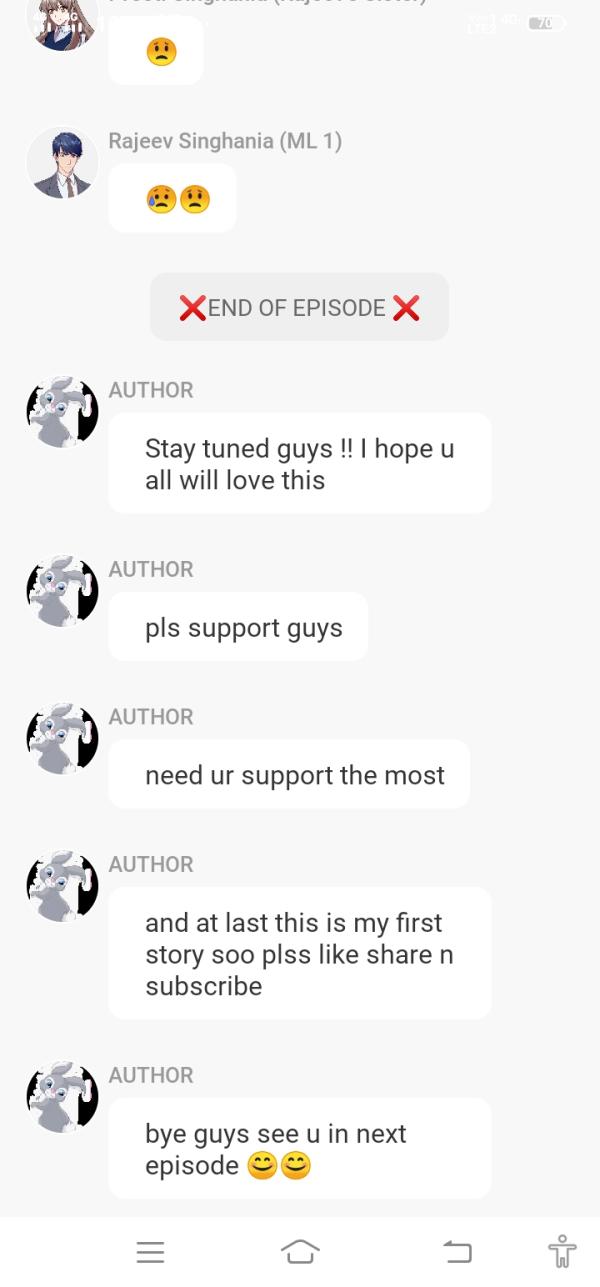Go to the home screen

tap(300, 1250)
